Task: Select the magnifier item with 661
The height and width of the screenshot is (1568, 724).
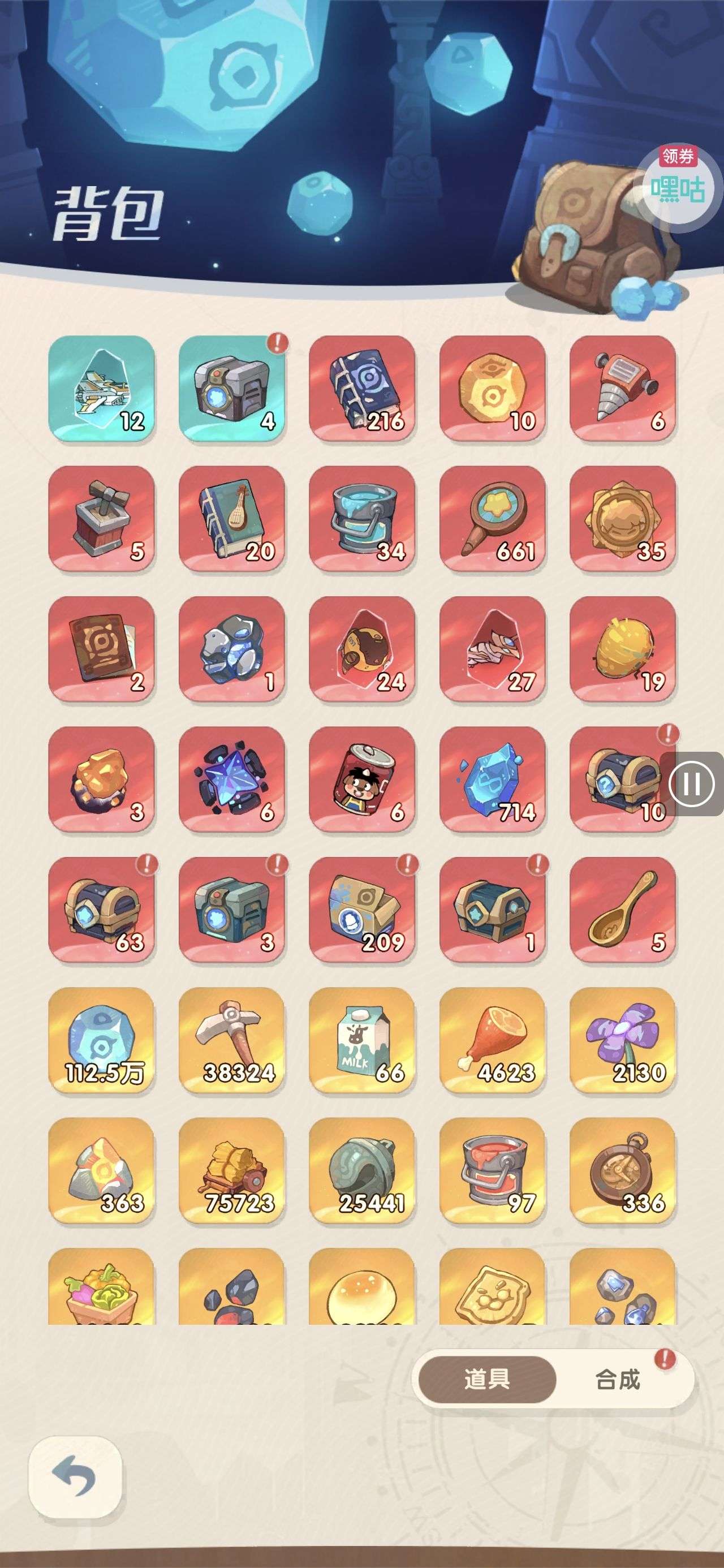Action: point(492,518)
